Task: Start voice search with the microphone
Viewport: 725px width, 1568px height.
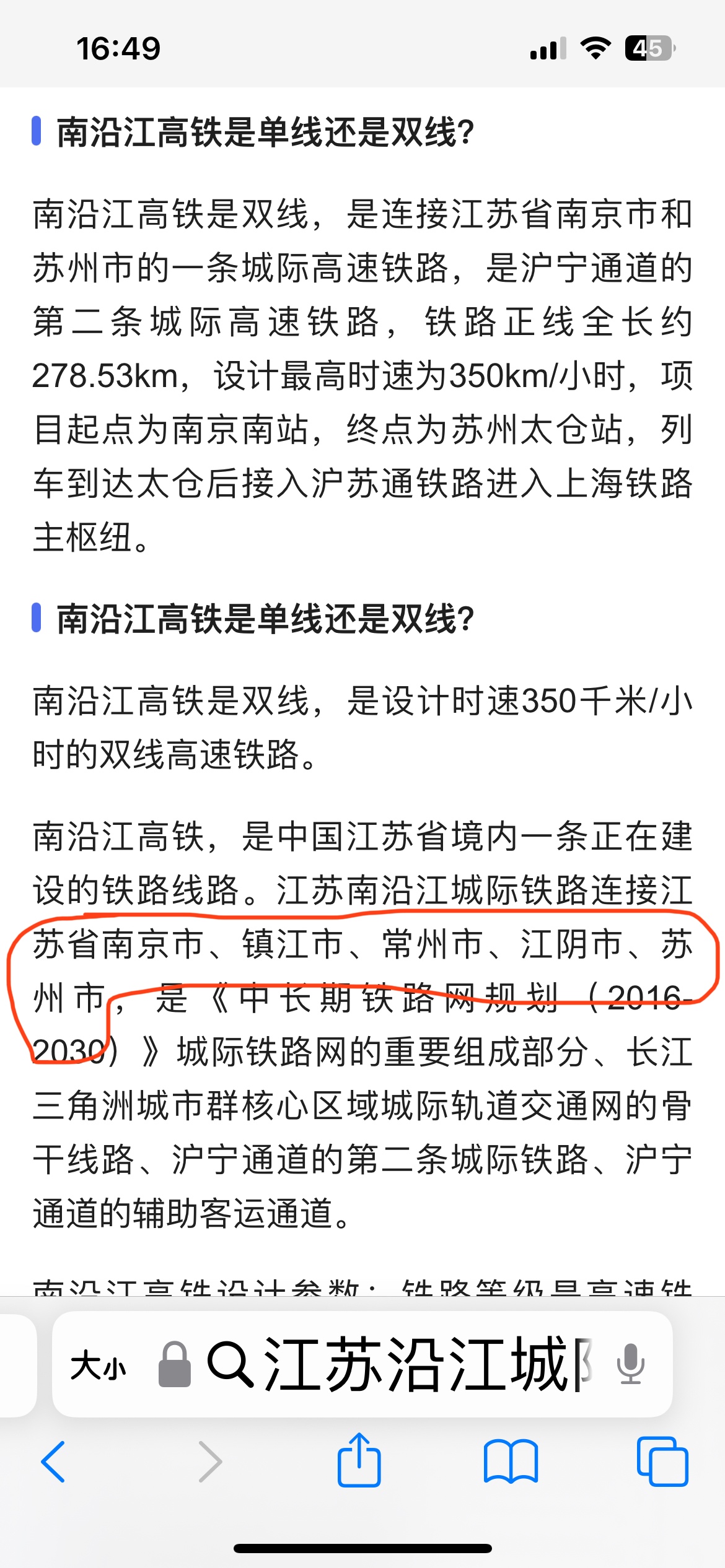Action: 631,1365
